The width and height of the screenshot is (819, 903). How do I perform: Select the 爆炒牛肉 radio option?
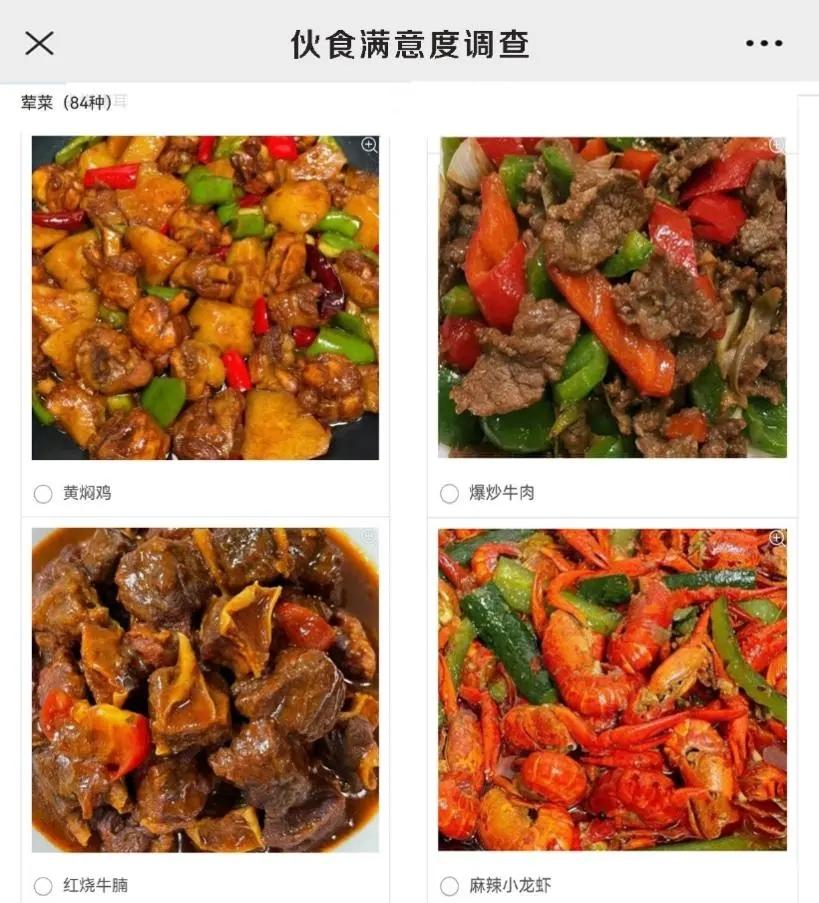coord(449,493)
